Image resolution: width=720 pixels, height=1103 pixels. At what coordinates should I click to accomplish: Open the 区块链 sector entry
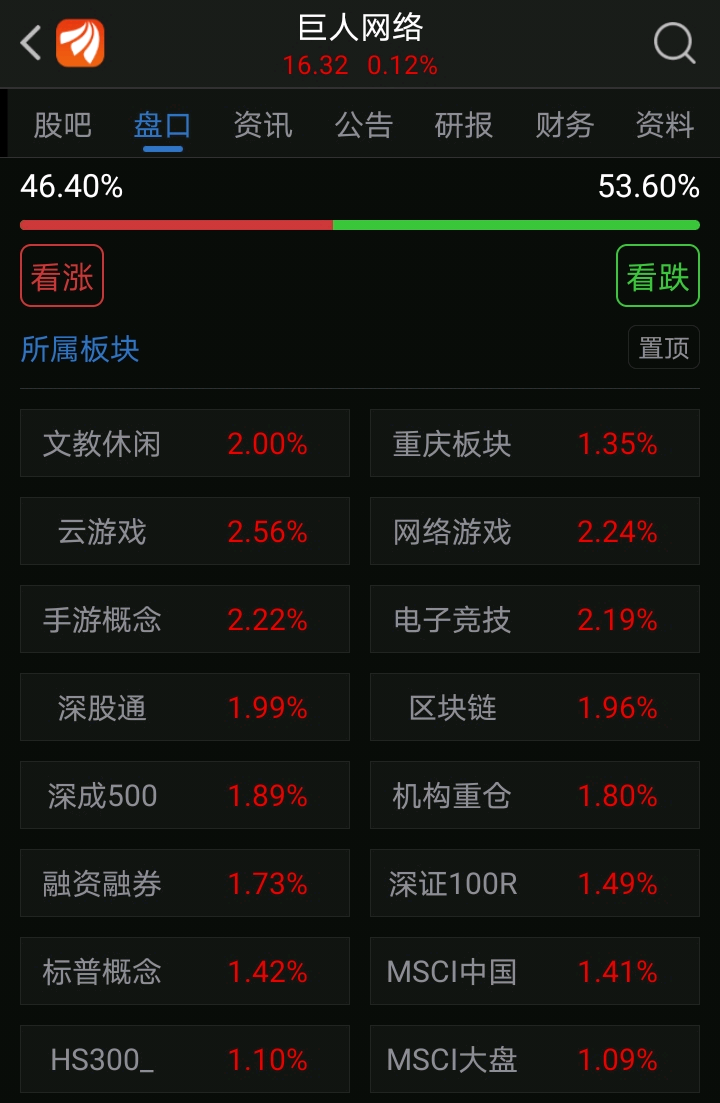(x=534, y=706)
